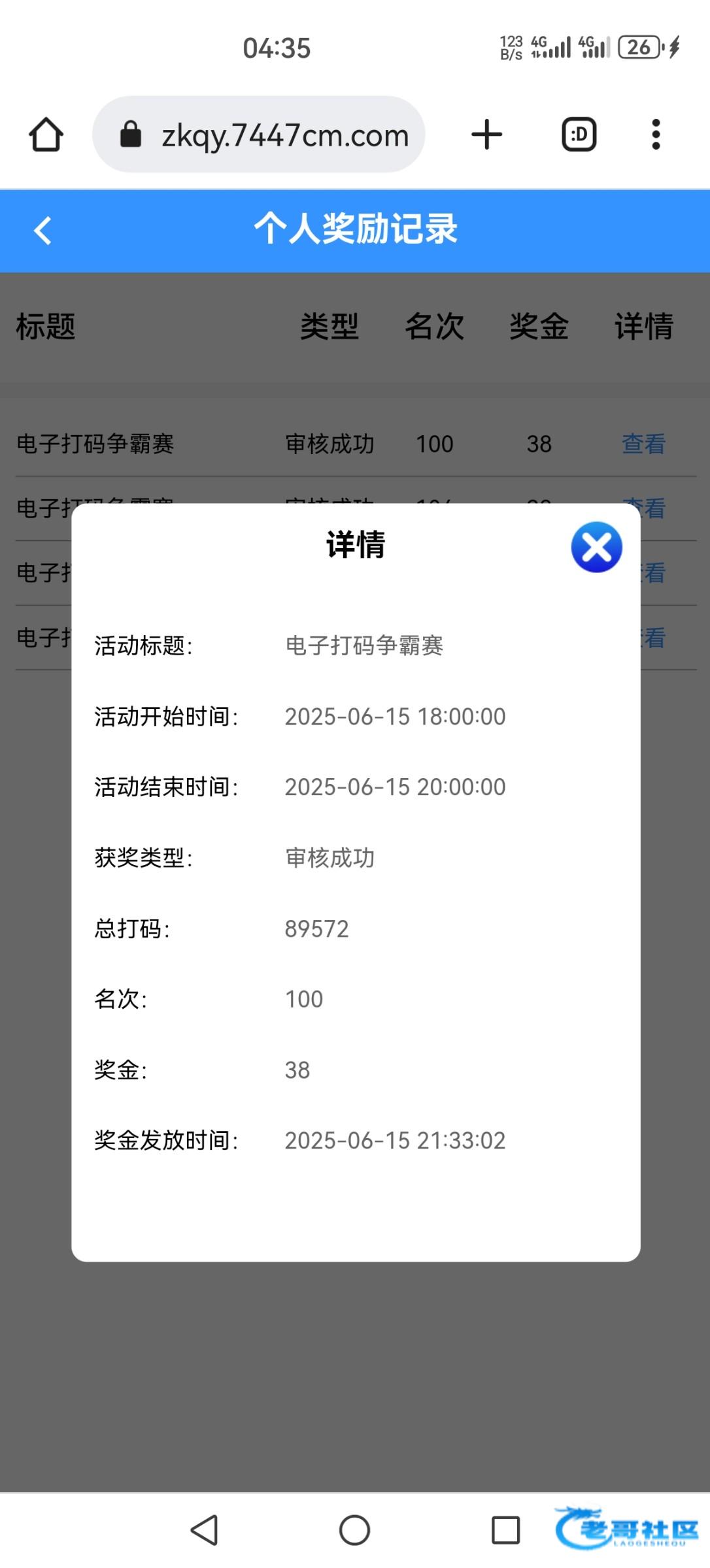This screenshot has width=710, height=1568.
Task: Tap system back navigation button
Action: (x=204, y=1529)
